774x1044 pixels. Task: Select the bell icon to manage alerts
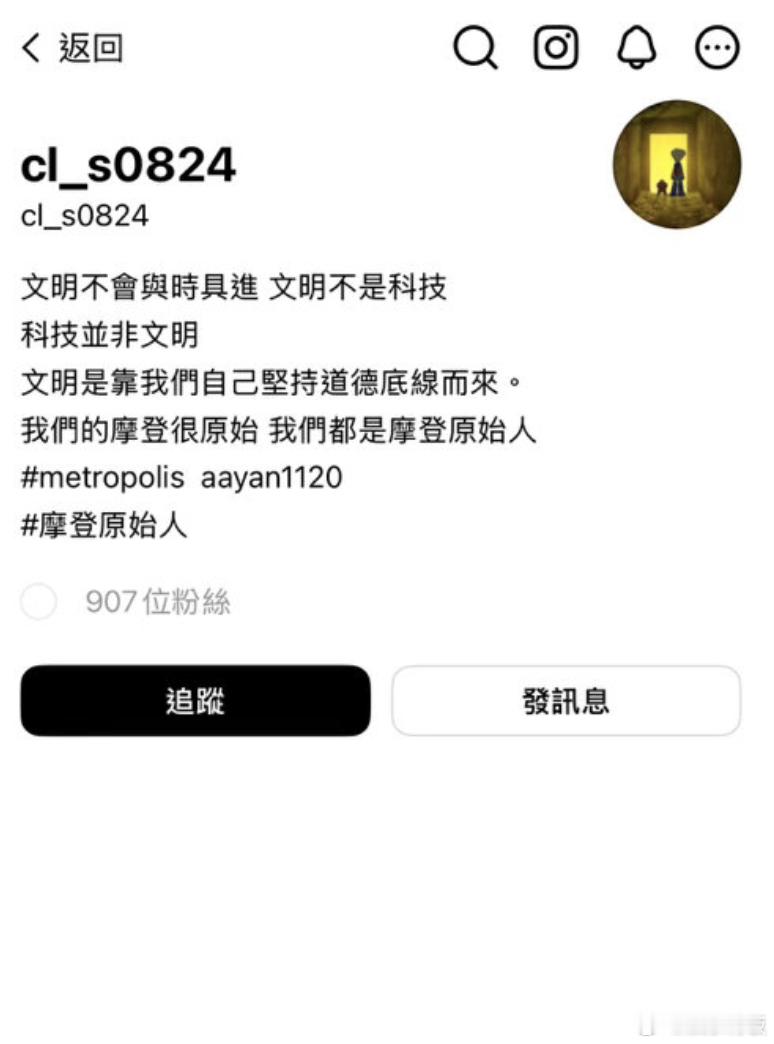tap(637, 46)
